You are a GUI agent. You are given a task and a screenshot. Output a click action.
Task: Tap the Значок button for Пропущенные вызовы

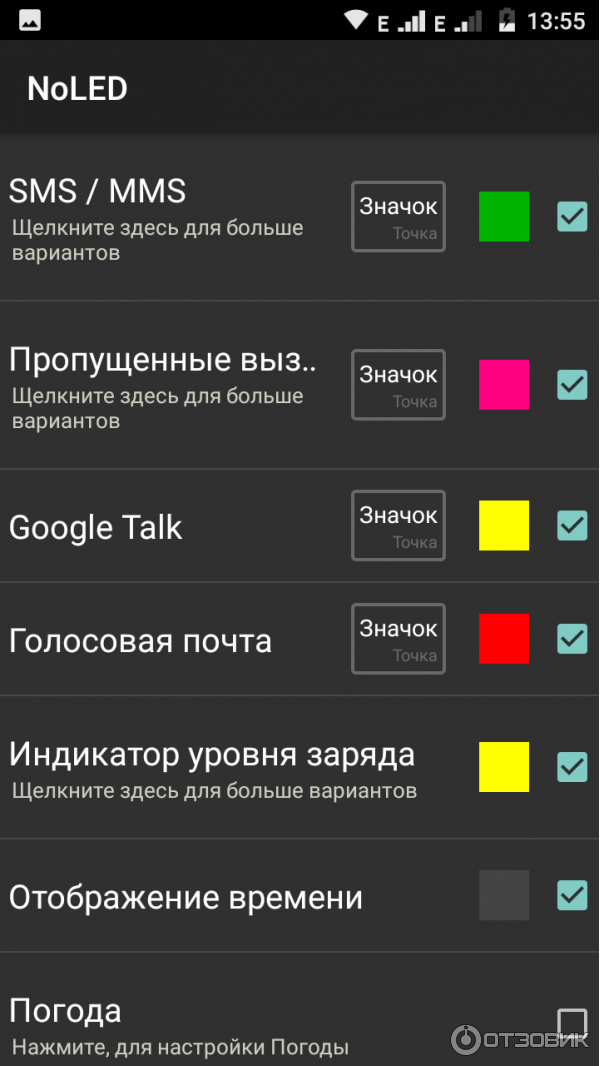click(x=398, y=384)
